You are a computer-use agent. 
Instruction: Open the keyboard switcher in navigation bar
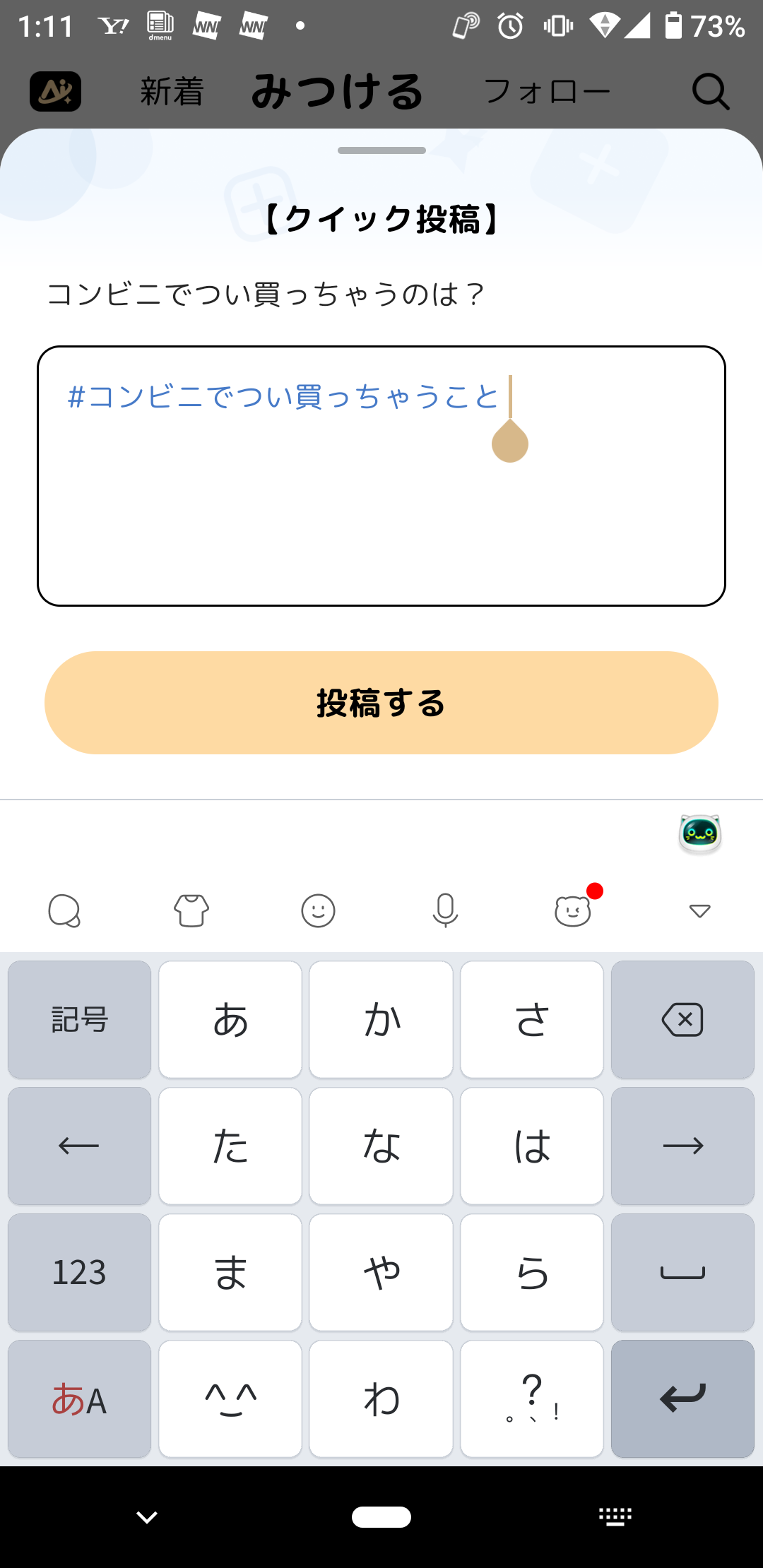(615, 1516)
